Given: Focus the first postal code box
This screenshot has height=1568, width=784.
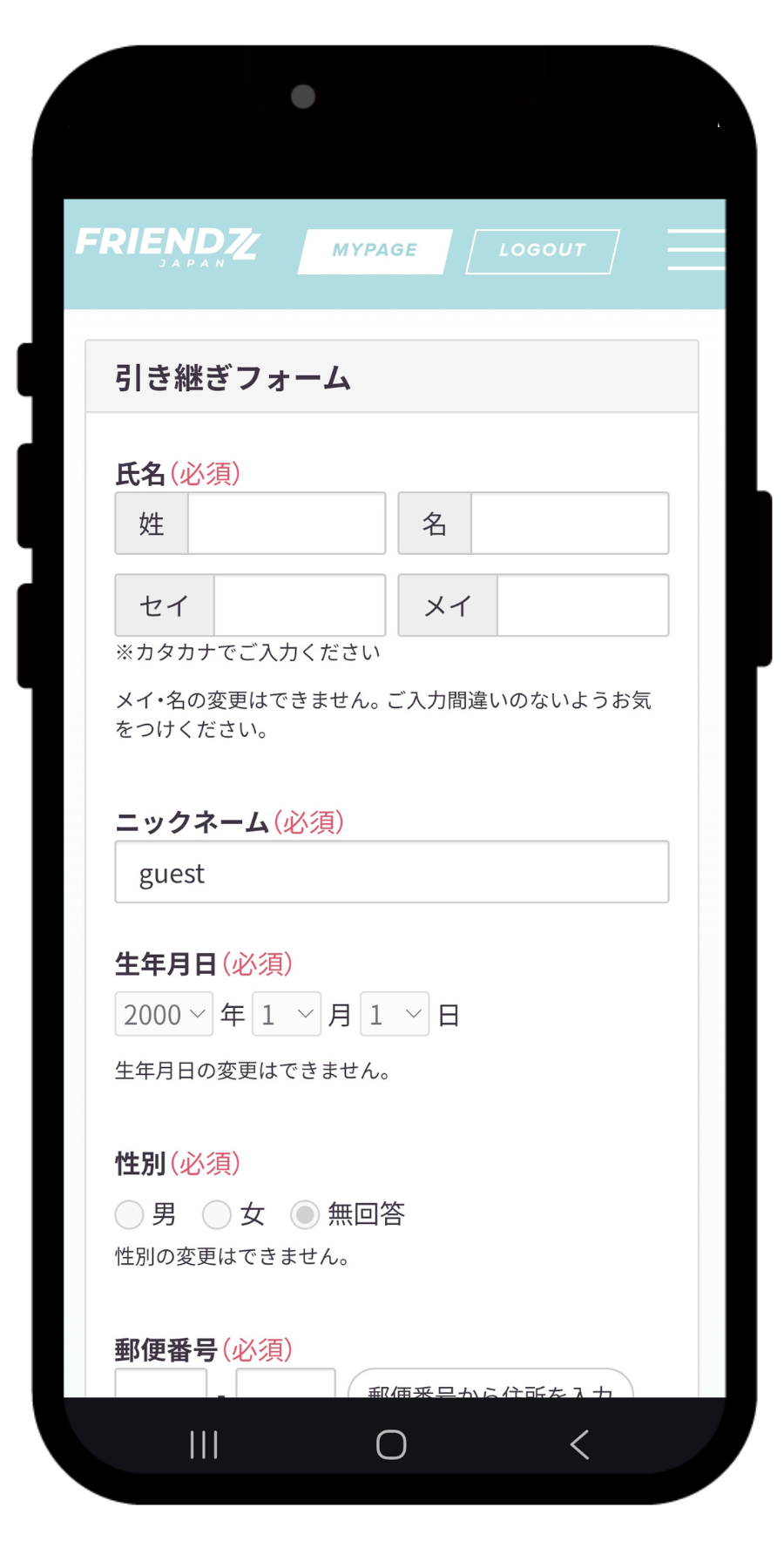Looking at the screenshot, I should click(x=161, y=1384).
